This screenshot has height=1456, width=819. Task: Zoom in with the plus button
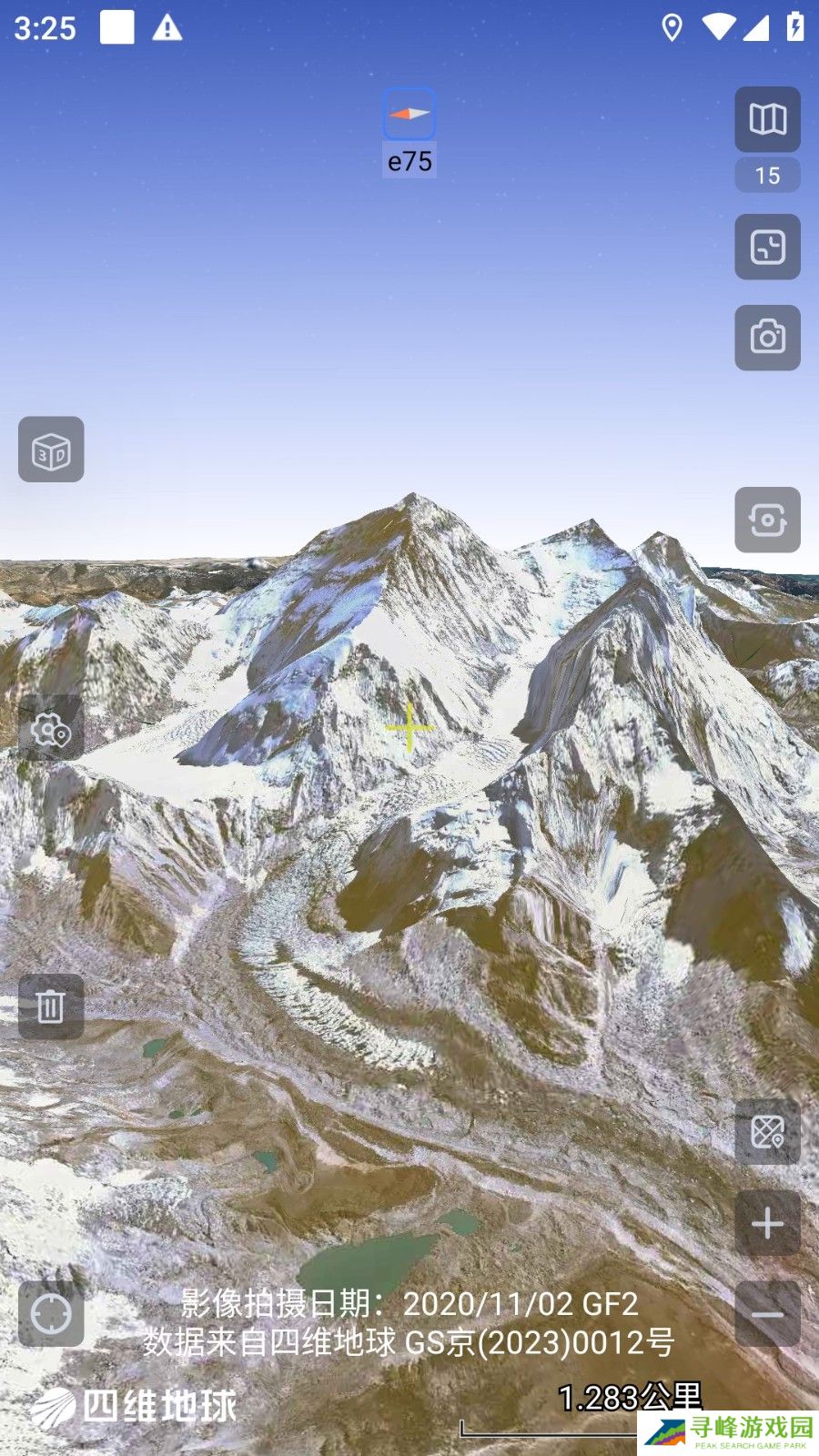pos(767,1223)
